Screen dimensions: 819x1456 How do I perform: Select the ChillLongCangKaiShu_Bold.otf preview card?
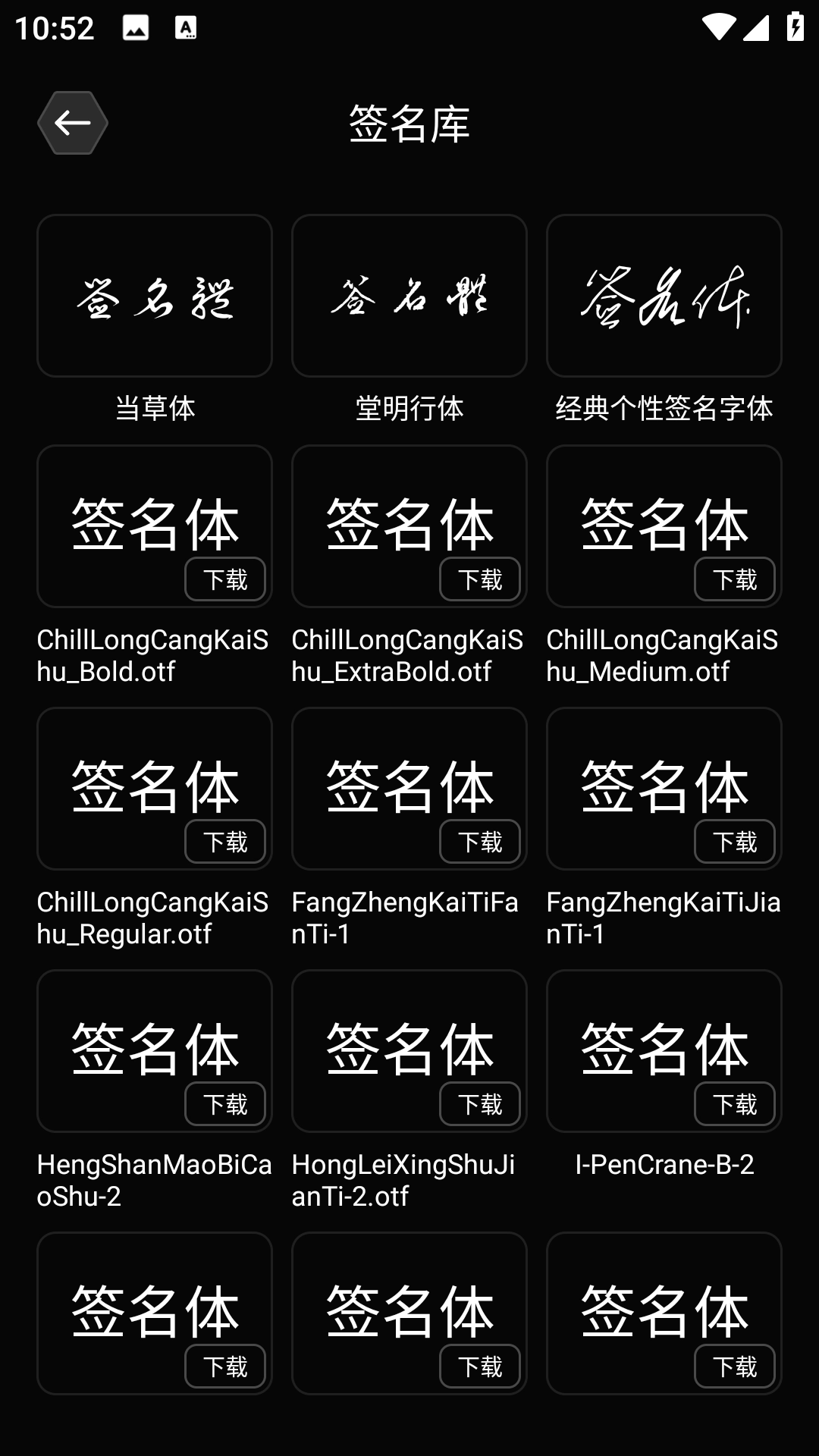(x=154, y=516)
